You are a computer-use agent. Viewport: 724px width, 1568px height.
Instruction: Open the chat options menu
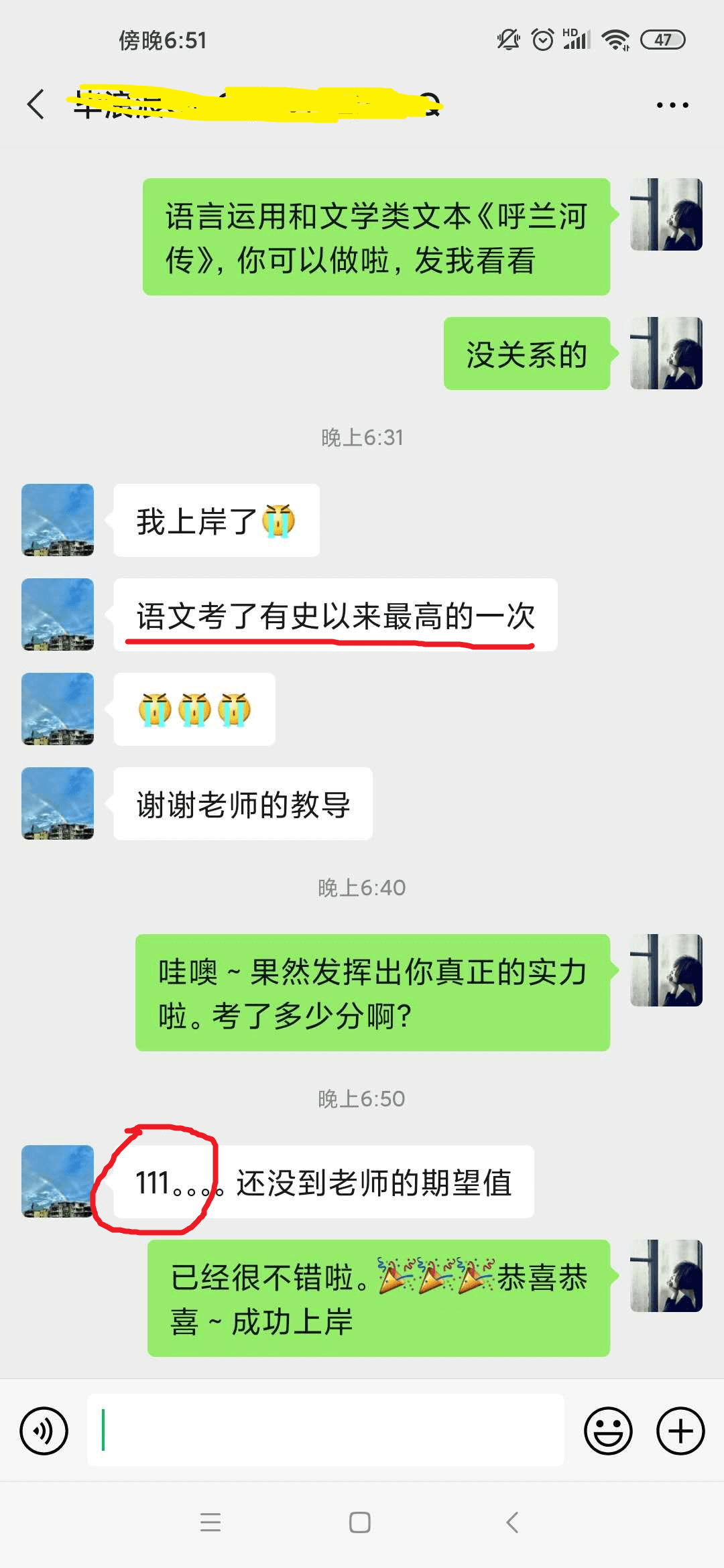(x=672, y=105)
